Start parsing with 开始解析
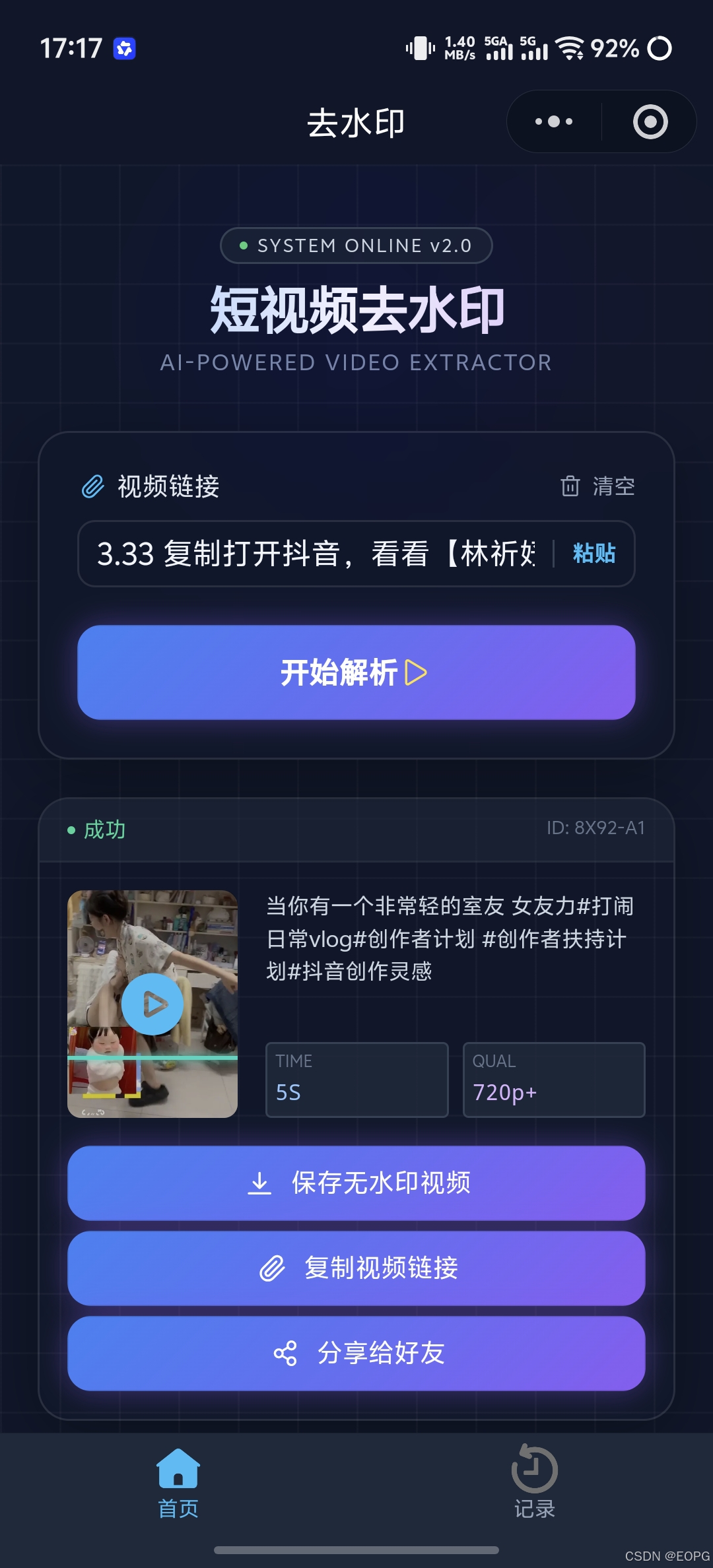This screenshot has height=1568, width=713. point(356,672)
